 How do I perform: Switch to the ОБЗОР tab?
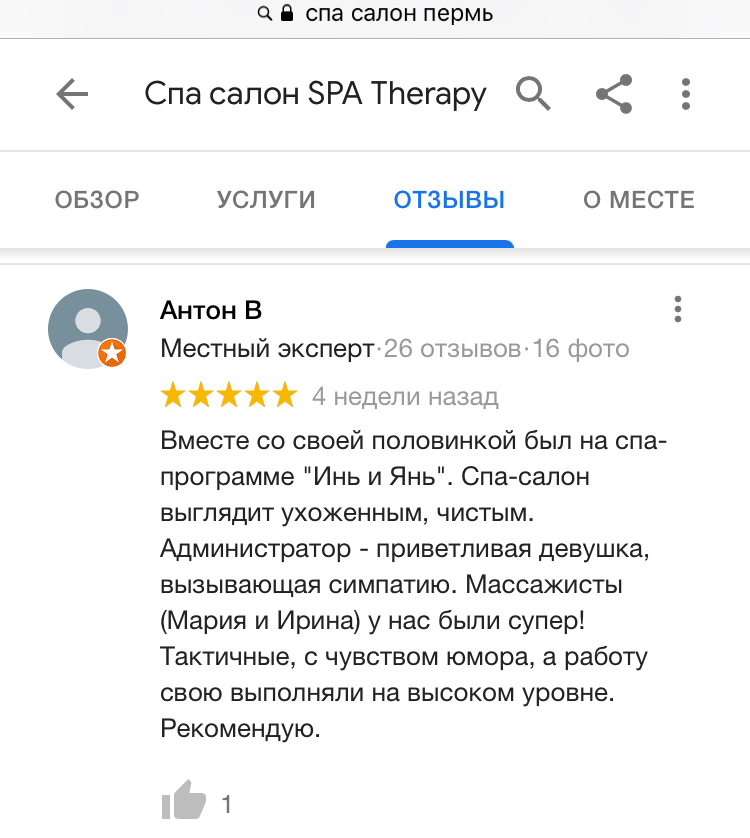97,200
